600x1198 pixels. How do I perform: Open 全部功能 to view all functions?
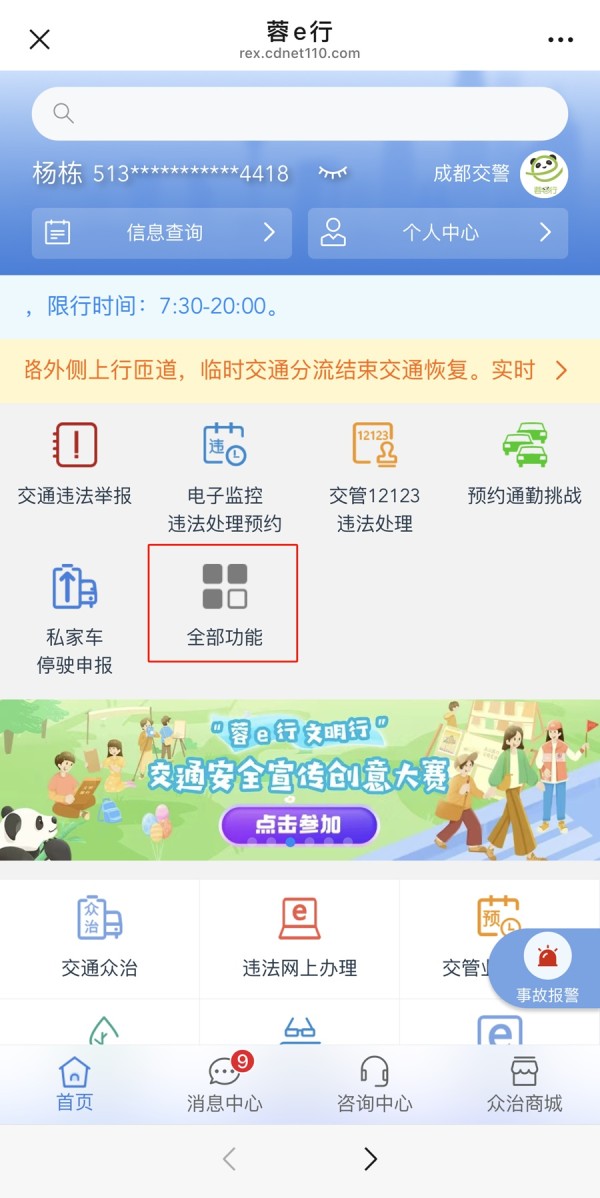click(224, 603)
